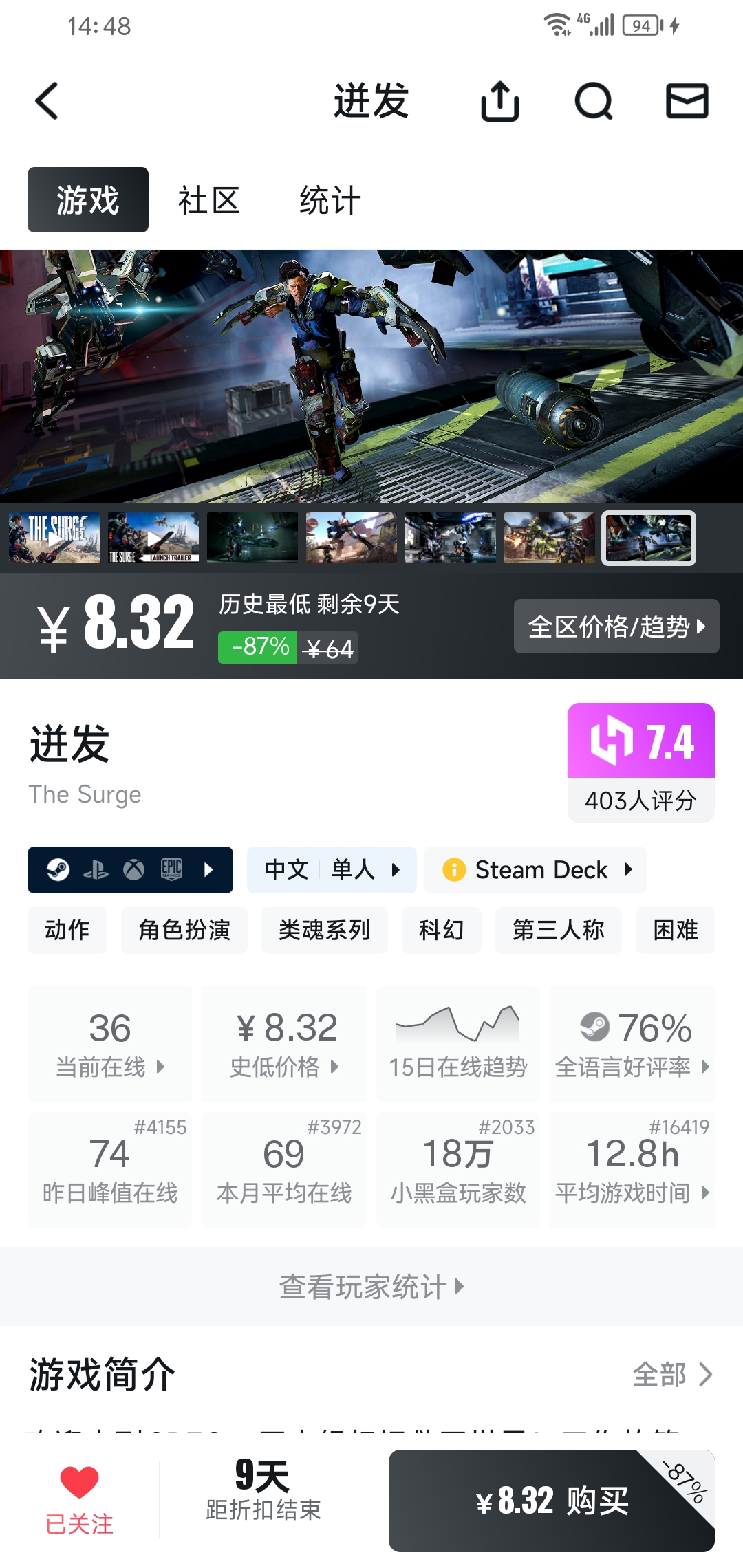This screenshot has width=743, height=1568.
Task: Play the Launch Trailer thumbnail
Action: [153, 538]
